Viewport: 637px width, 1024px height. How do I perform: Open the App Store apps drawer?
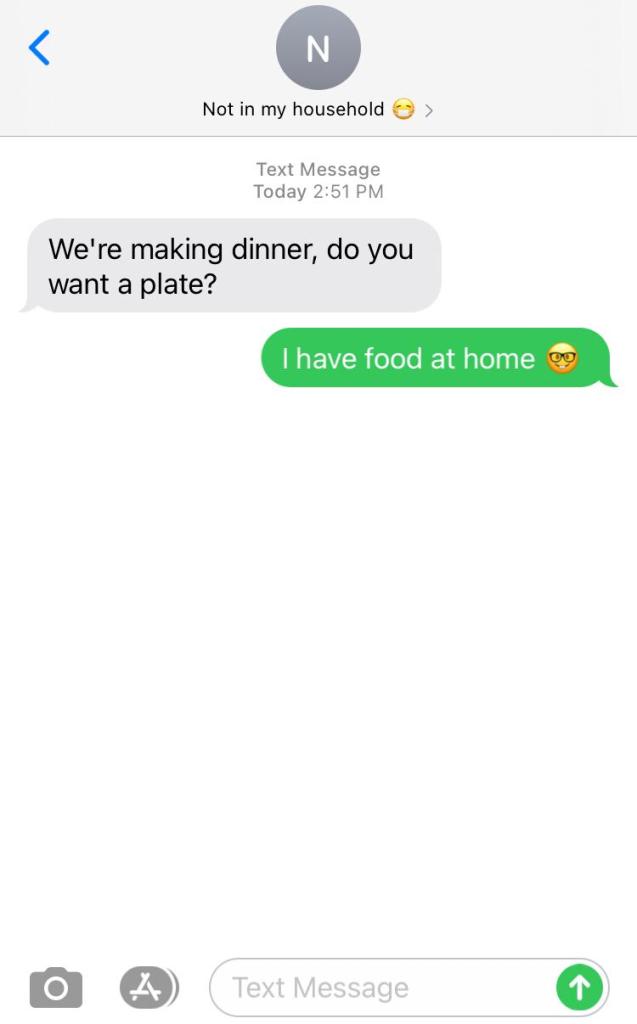click(148, 988)
